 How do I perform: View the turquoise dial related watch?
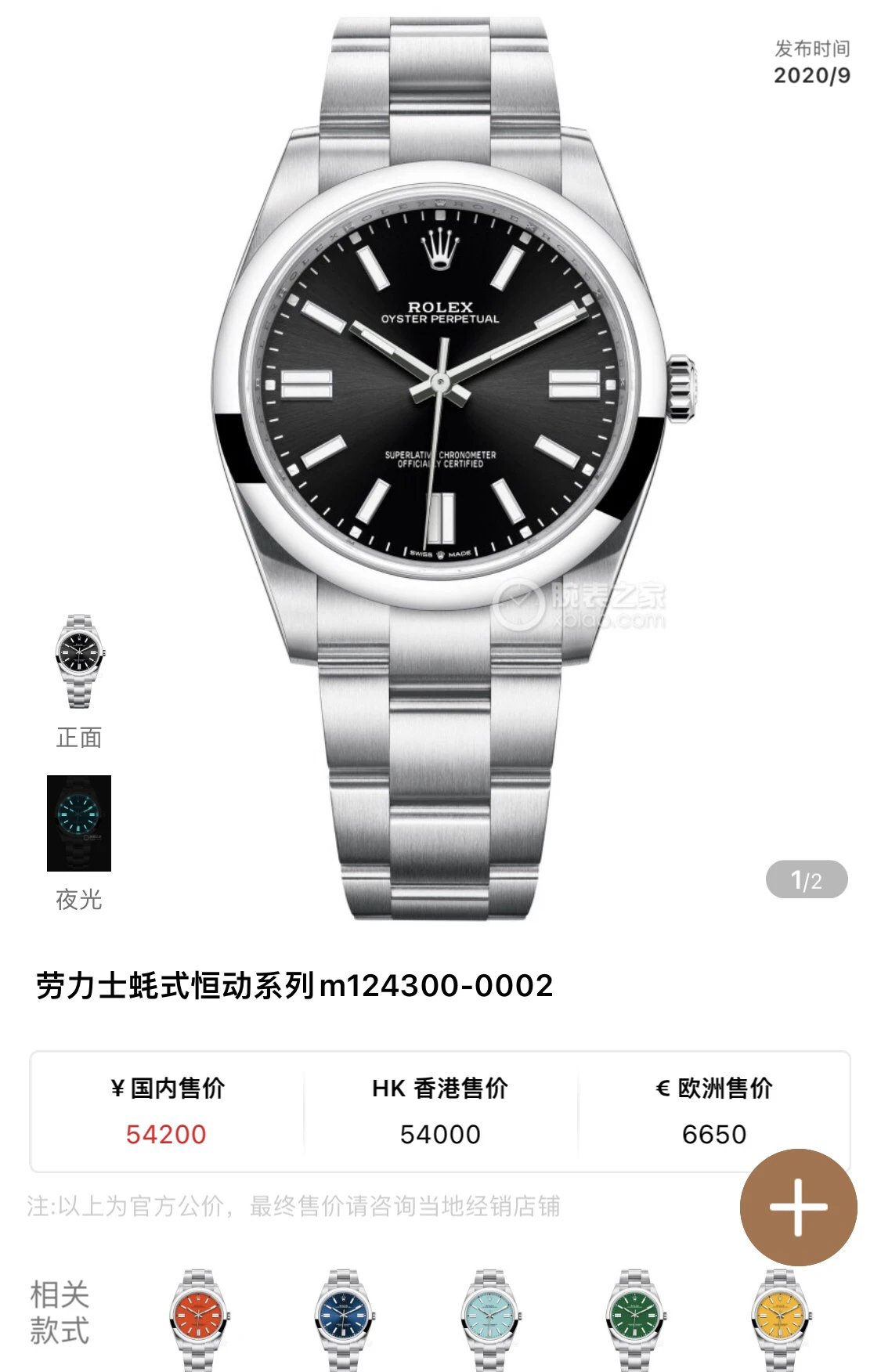(490, 1321)
